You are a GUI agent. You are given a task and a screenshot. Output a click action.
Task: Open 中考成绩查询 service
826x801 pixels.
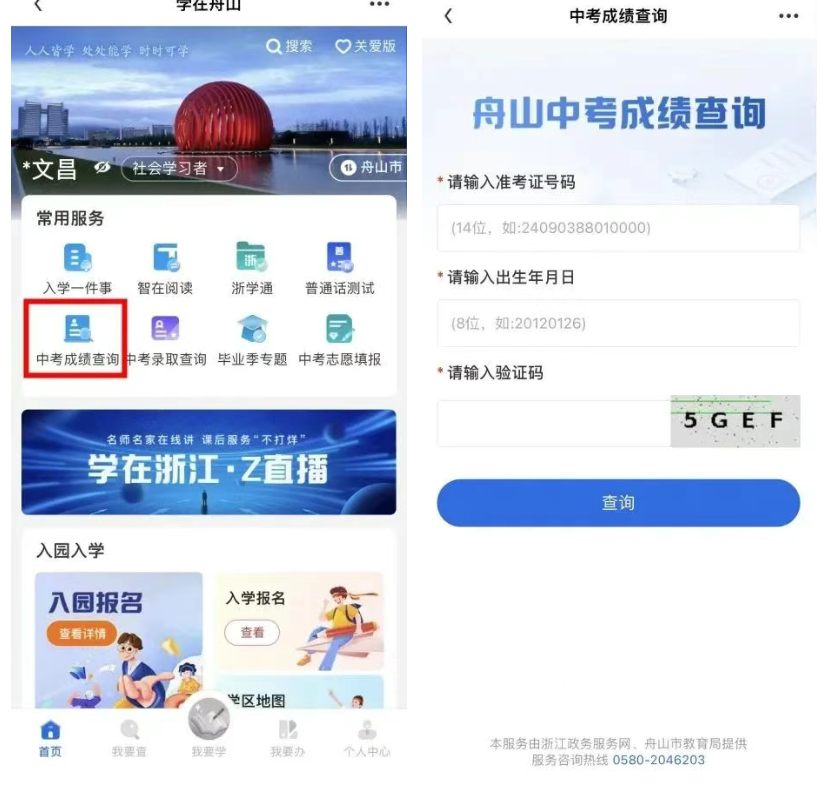point(77,339)
